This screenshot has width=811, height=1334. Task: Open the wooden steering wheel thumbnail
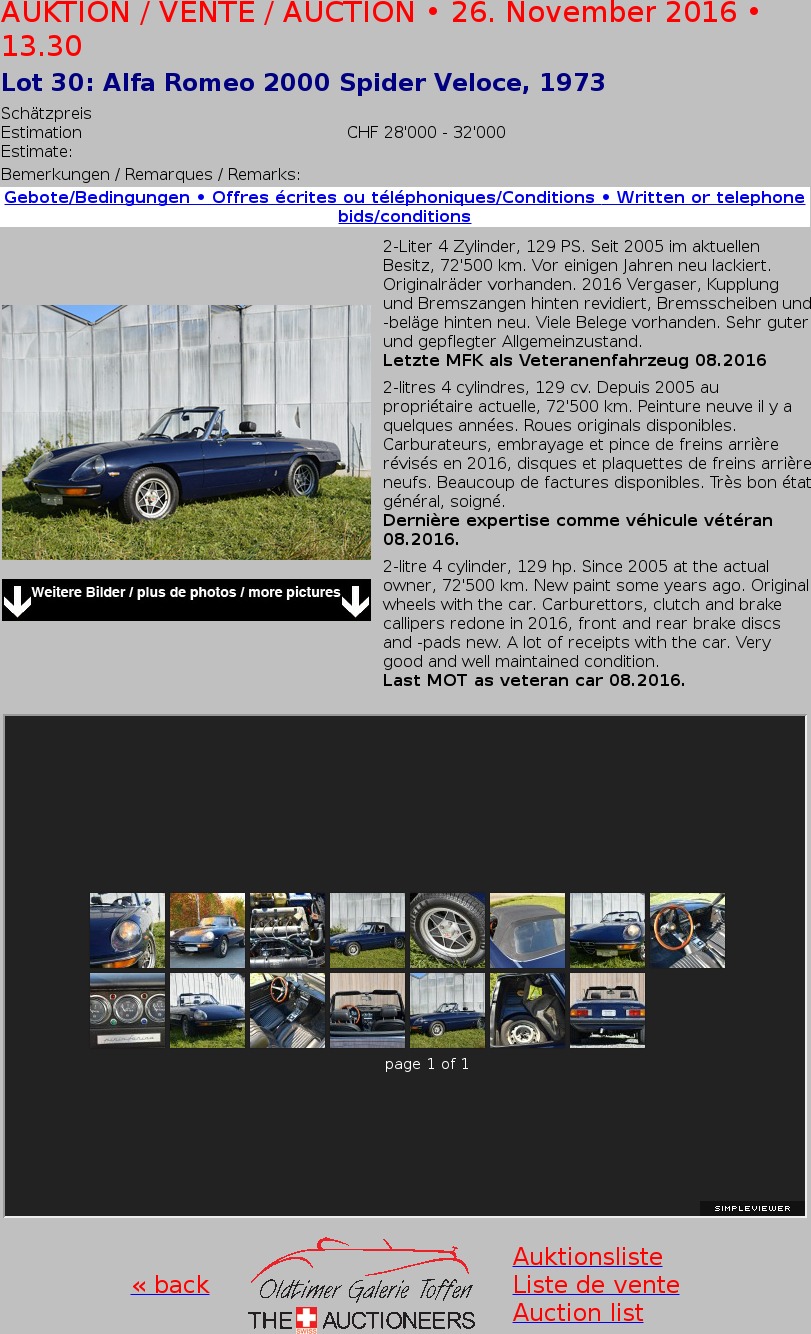click(687, 930)
